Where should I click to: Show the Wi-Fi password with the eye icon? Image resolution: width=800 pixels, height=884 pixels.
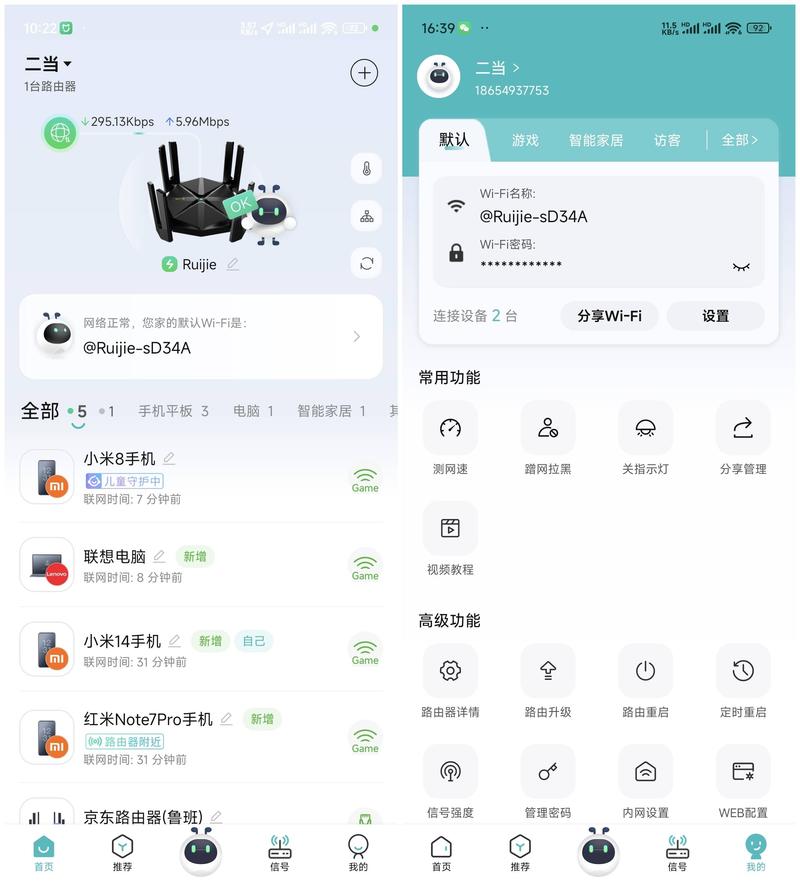741,267
